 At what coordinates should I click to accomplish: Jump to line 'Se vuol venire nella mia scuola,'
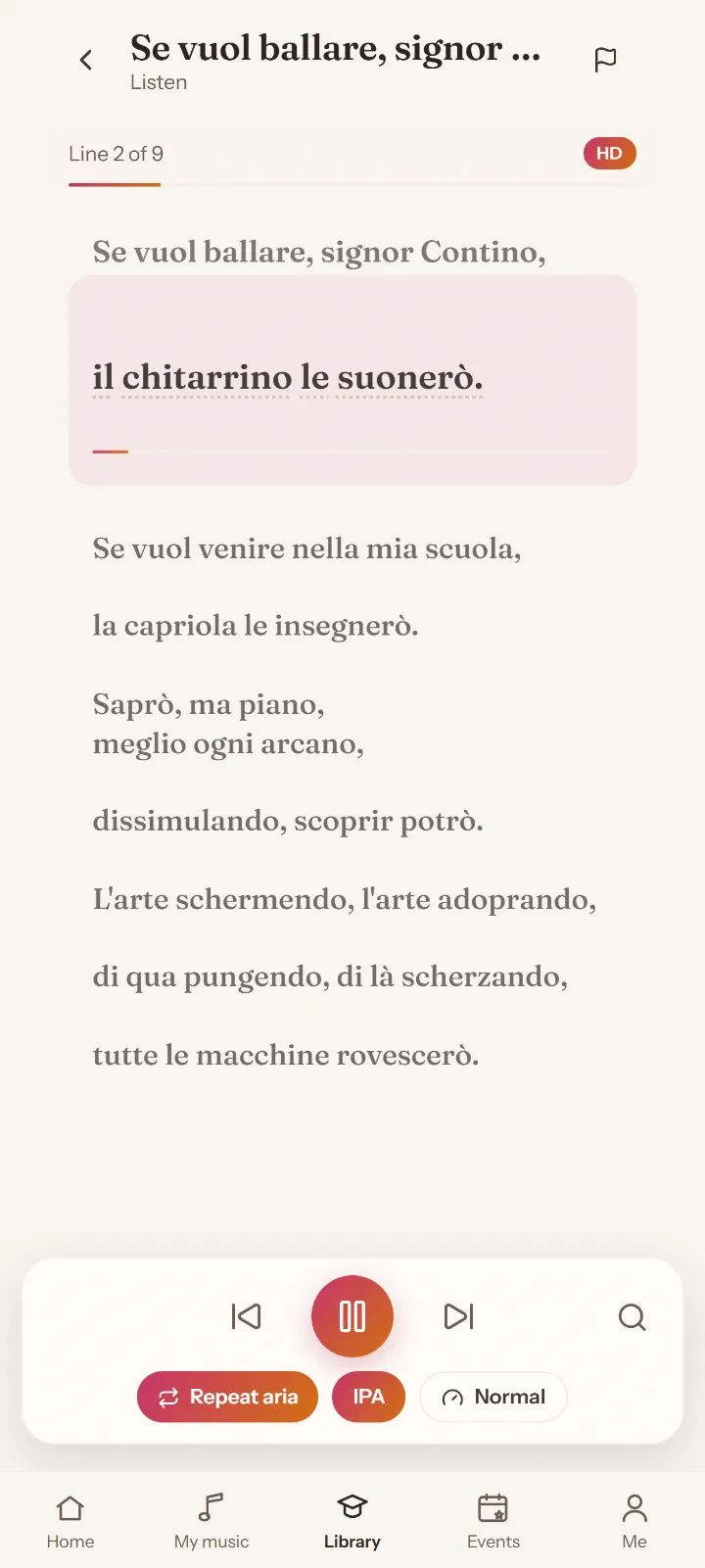[x=306, y=548]
